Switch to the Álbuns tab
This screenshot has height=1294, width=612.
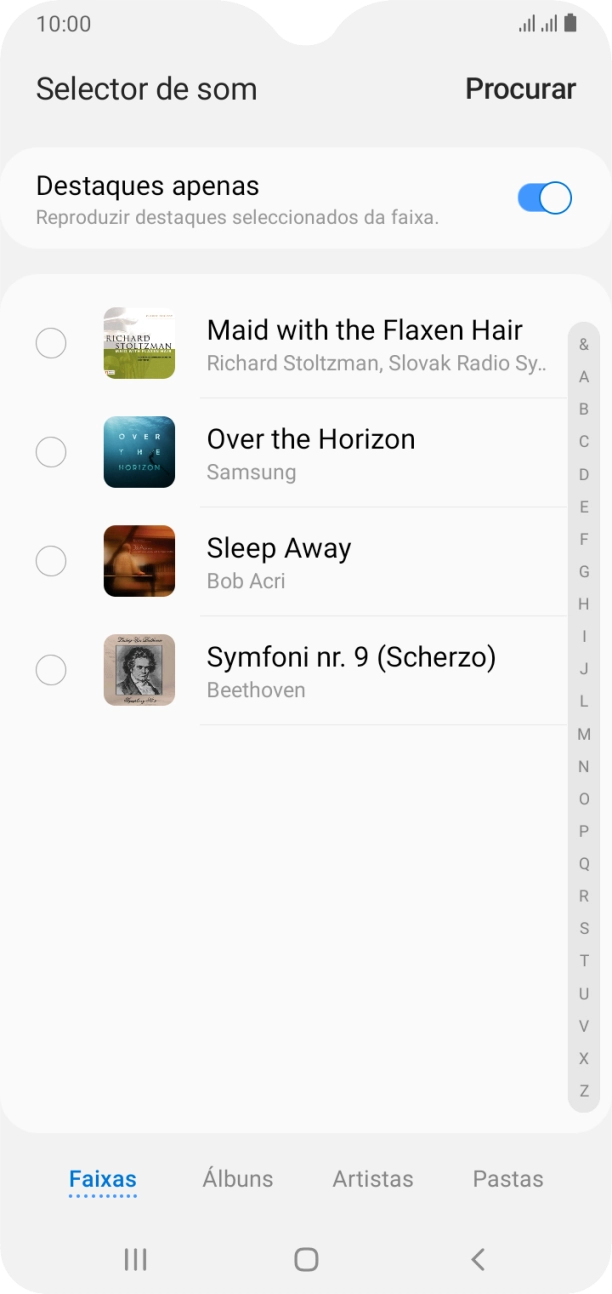pos(238,1179)
